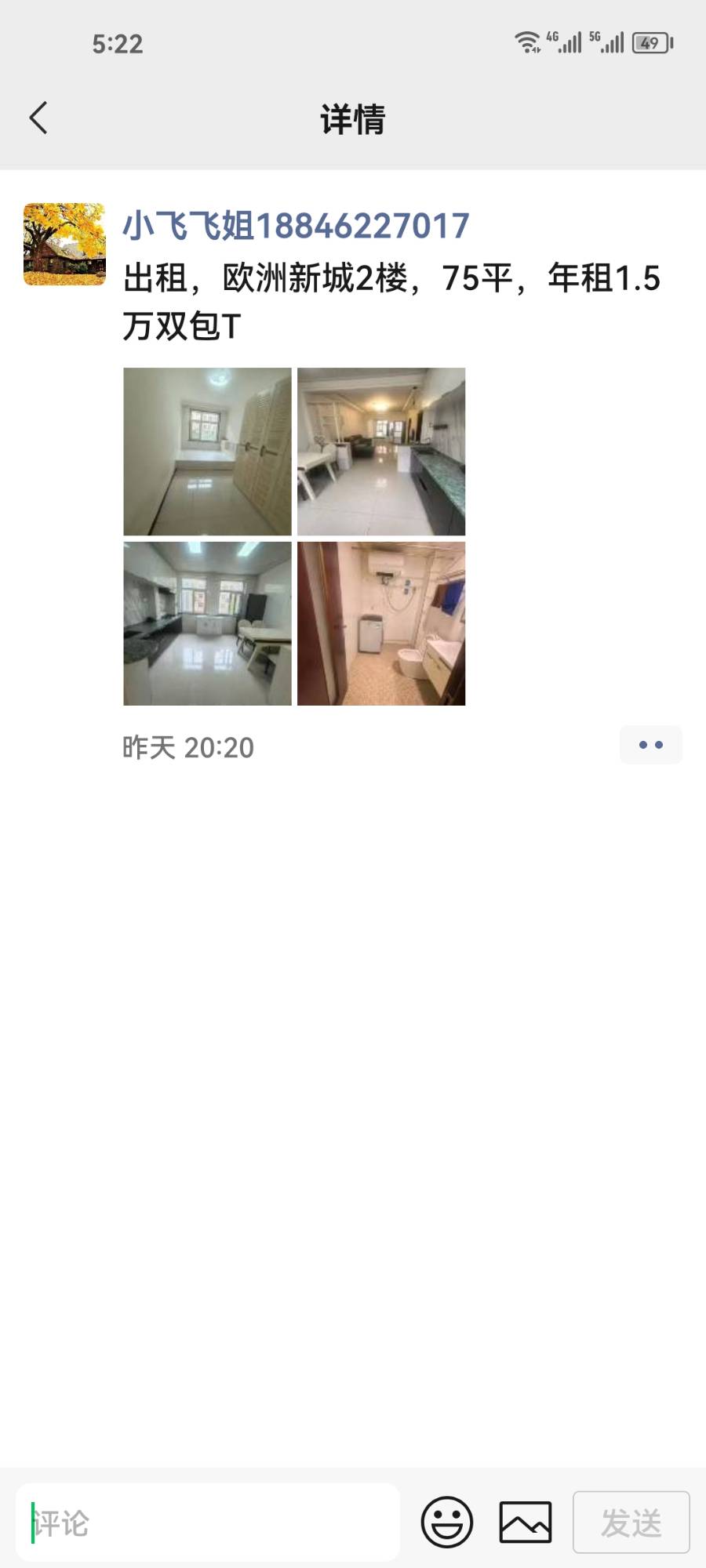
Task: Focus the 评论 comment field
Action: coord(208,1523)
